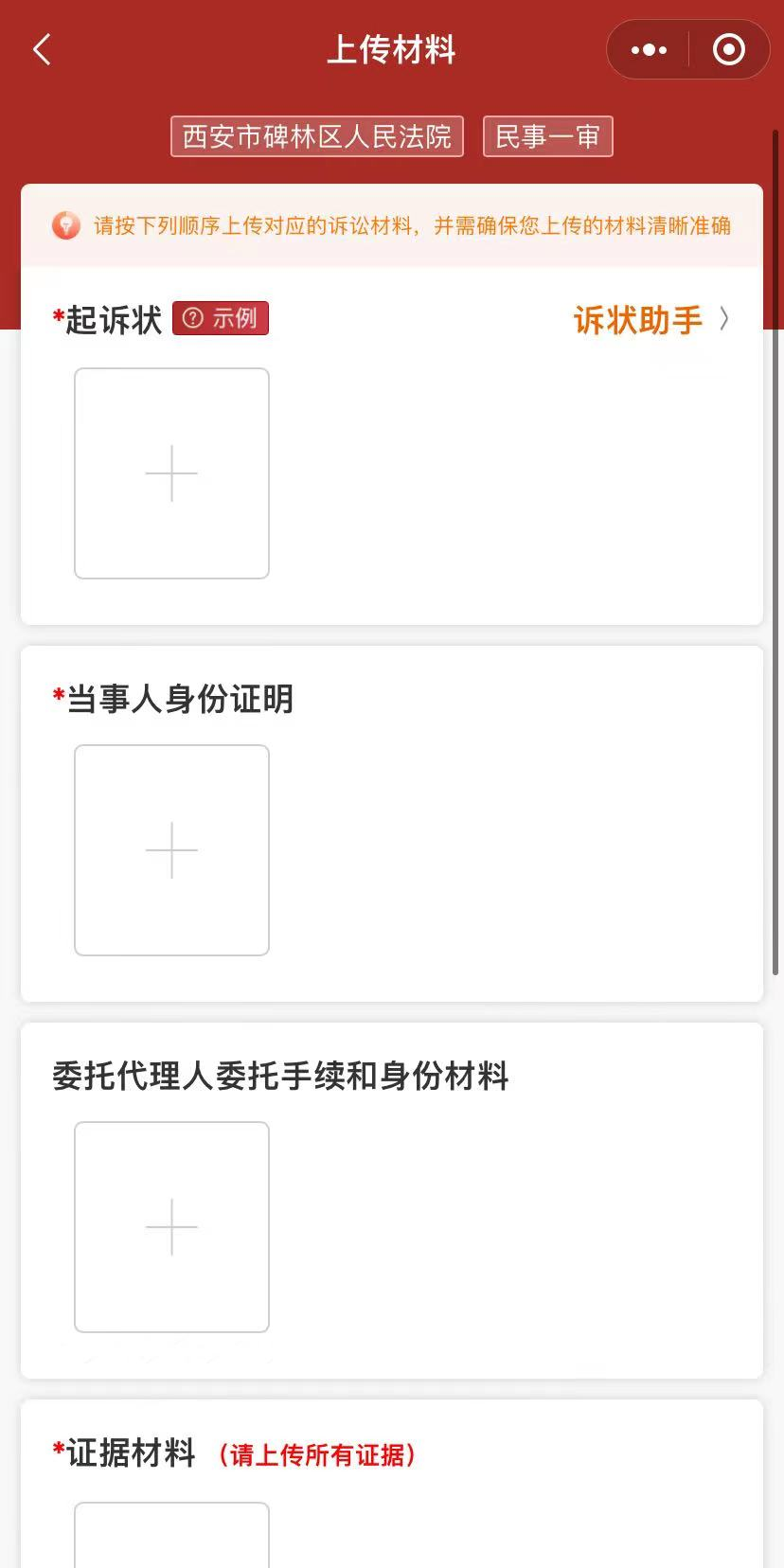784x1568 pixels.
Task: Upload a document for 当事人身份证明
Action: [x=171, y=850]
